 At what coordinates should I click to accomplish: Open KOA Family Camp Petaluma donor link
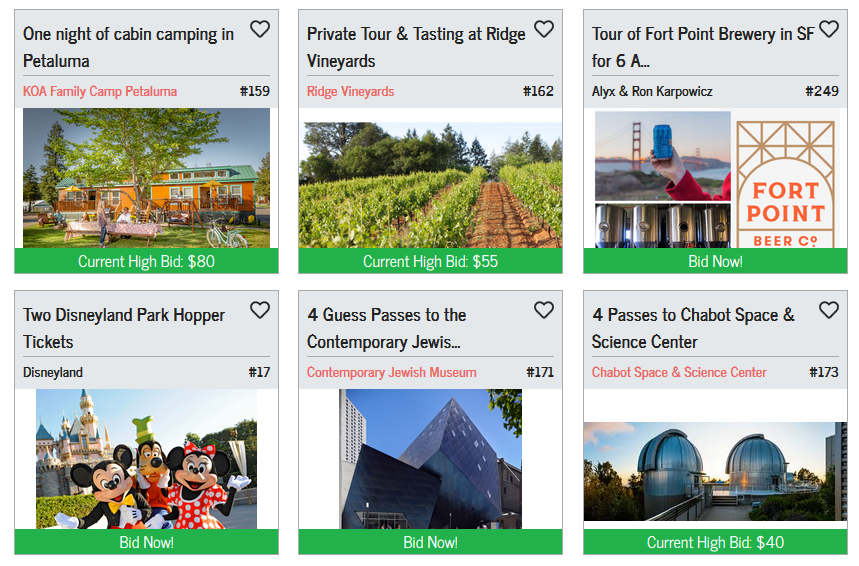(x=100, y=91)
